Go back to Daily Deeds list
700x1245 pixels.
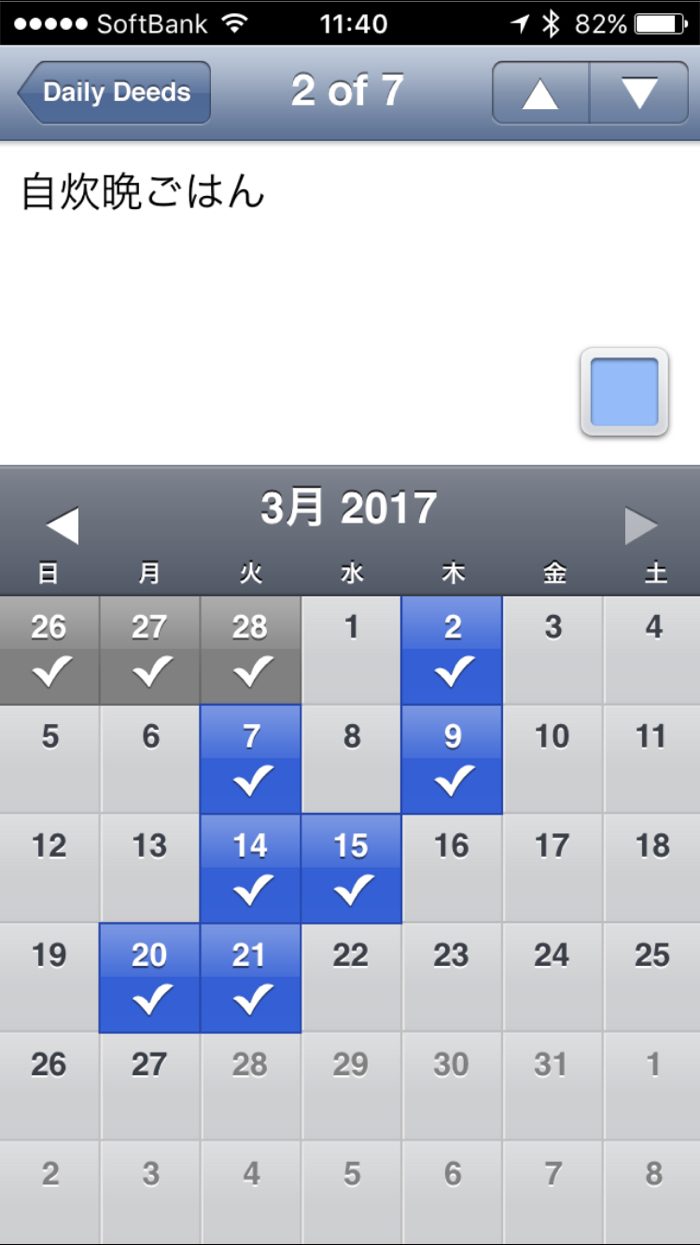[x=114, y=92]
